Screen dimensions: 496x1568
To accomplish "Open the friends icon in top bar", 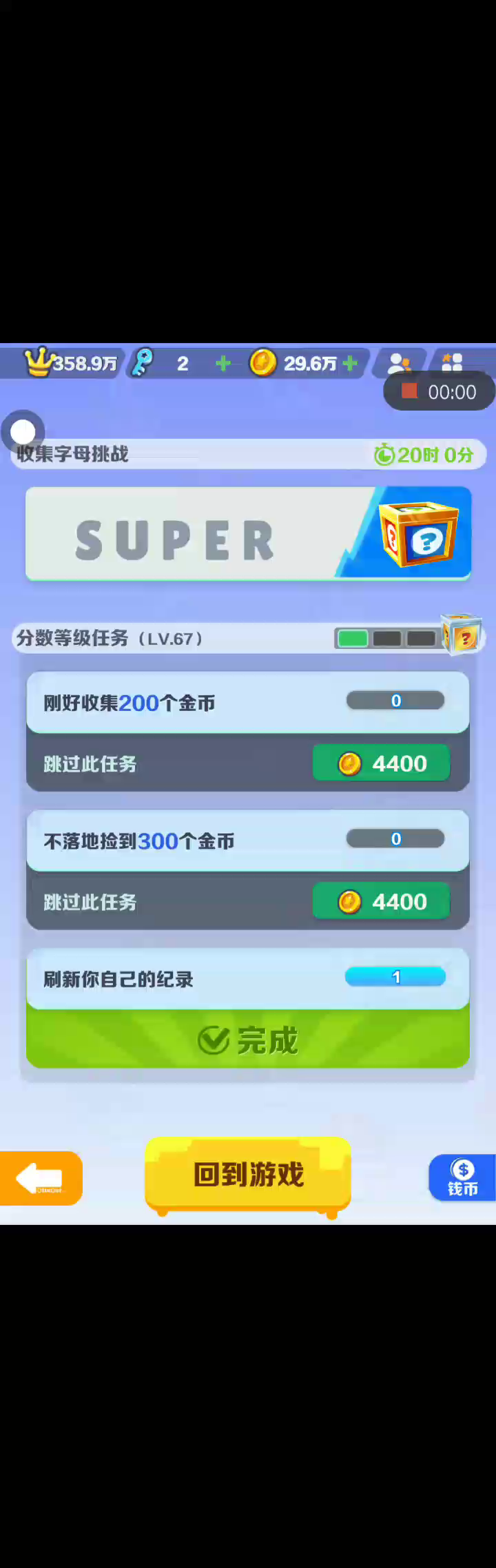I will pyautogui.click(x=398, y=362).
